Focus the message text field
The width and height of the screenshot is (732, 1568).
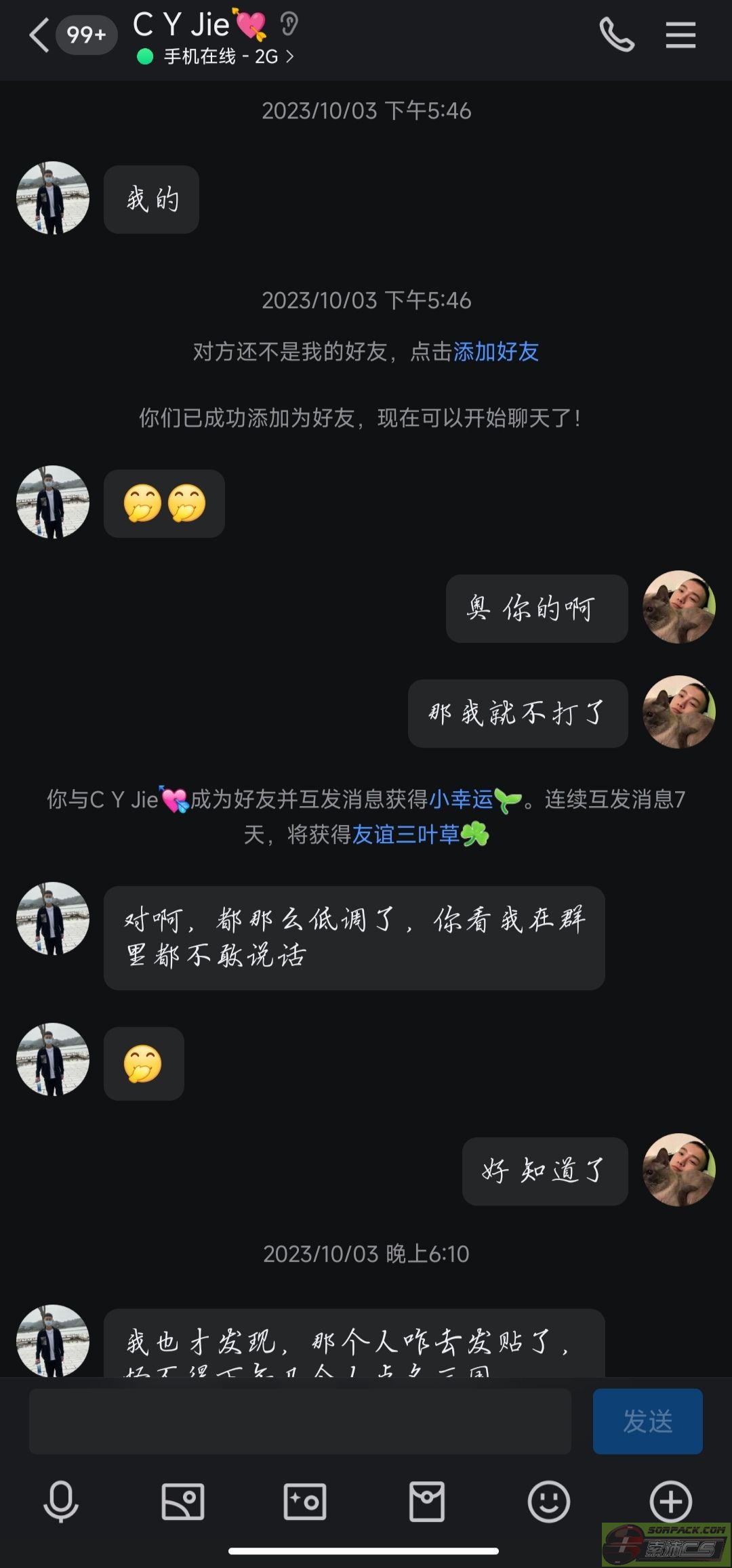[300, 1421]
